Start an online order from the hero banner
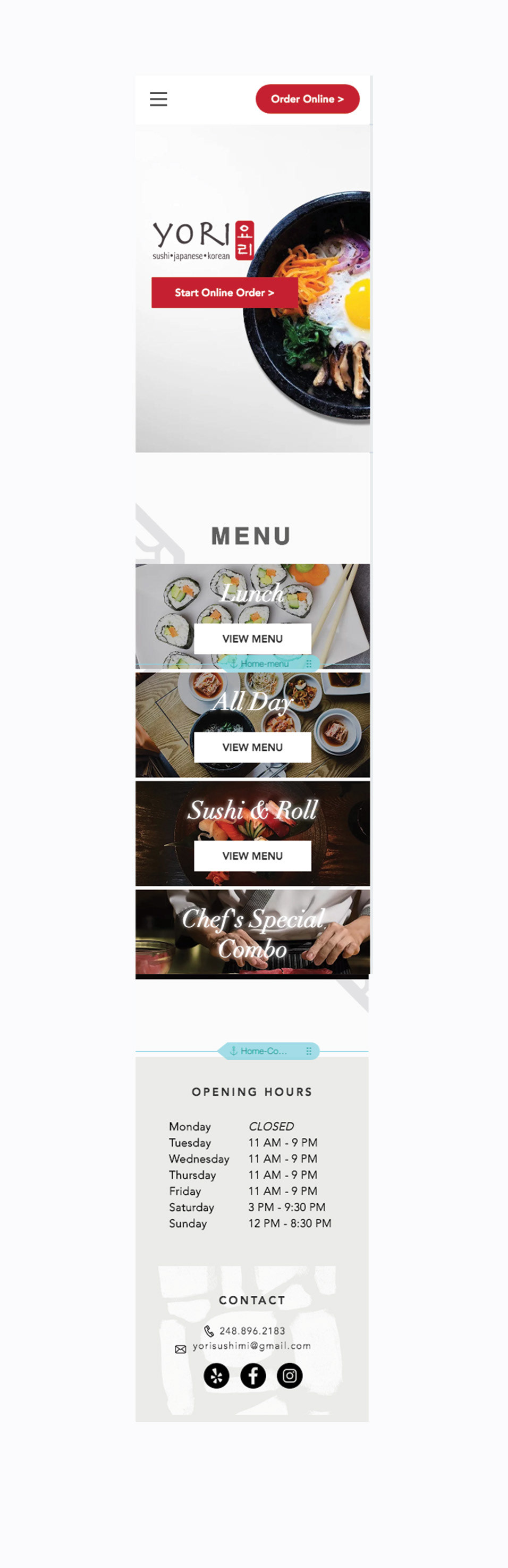508x1568 pixels. (x=224, y=293)
